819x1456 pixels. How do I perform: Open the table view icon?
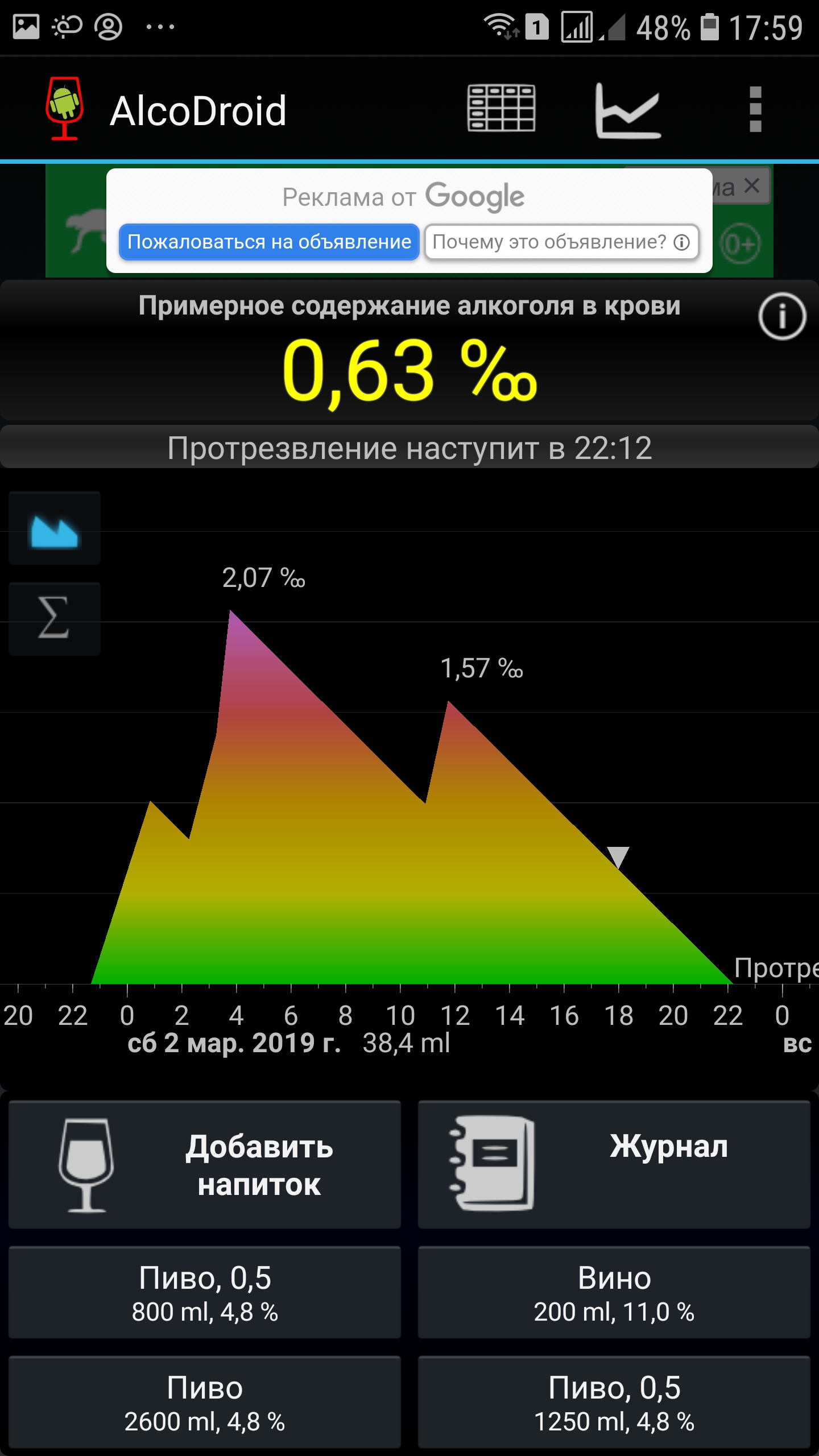click(x=501, y=109)
